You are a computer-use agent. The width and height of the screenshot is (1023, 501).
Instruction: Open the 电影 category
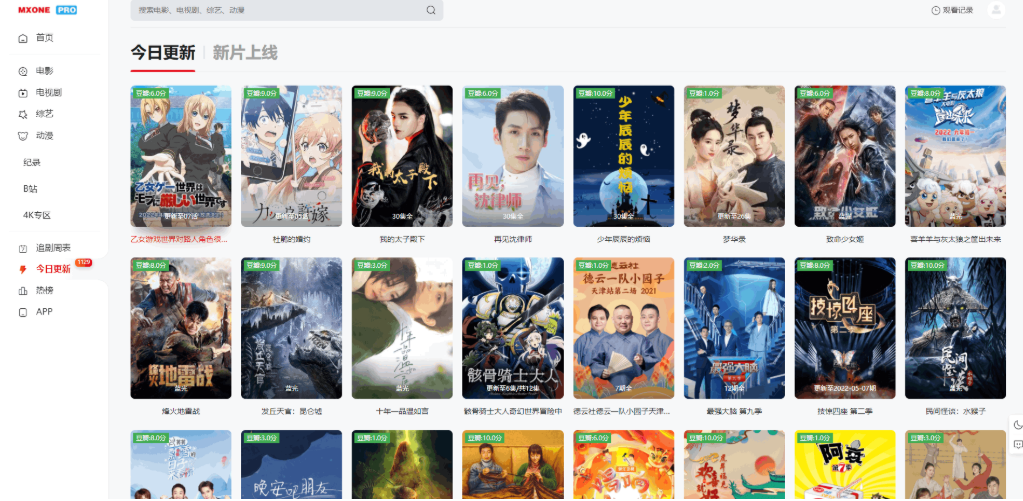[x=44, y=71]
